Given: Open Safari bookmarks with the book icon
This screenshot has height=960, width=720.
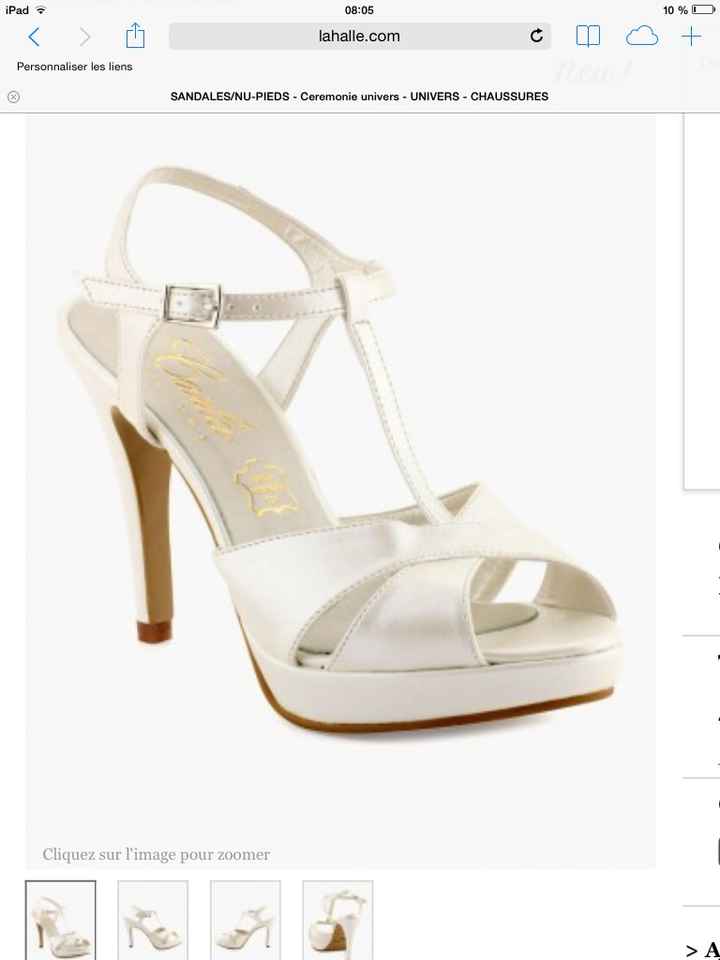Looking at the screenshot, I should [x=588, y=36].
